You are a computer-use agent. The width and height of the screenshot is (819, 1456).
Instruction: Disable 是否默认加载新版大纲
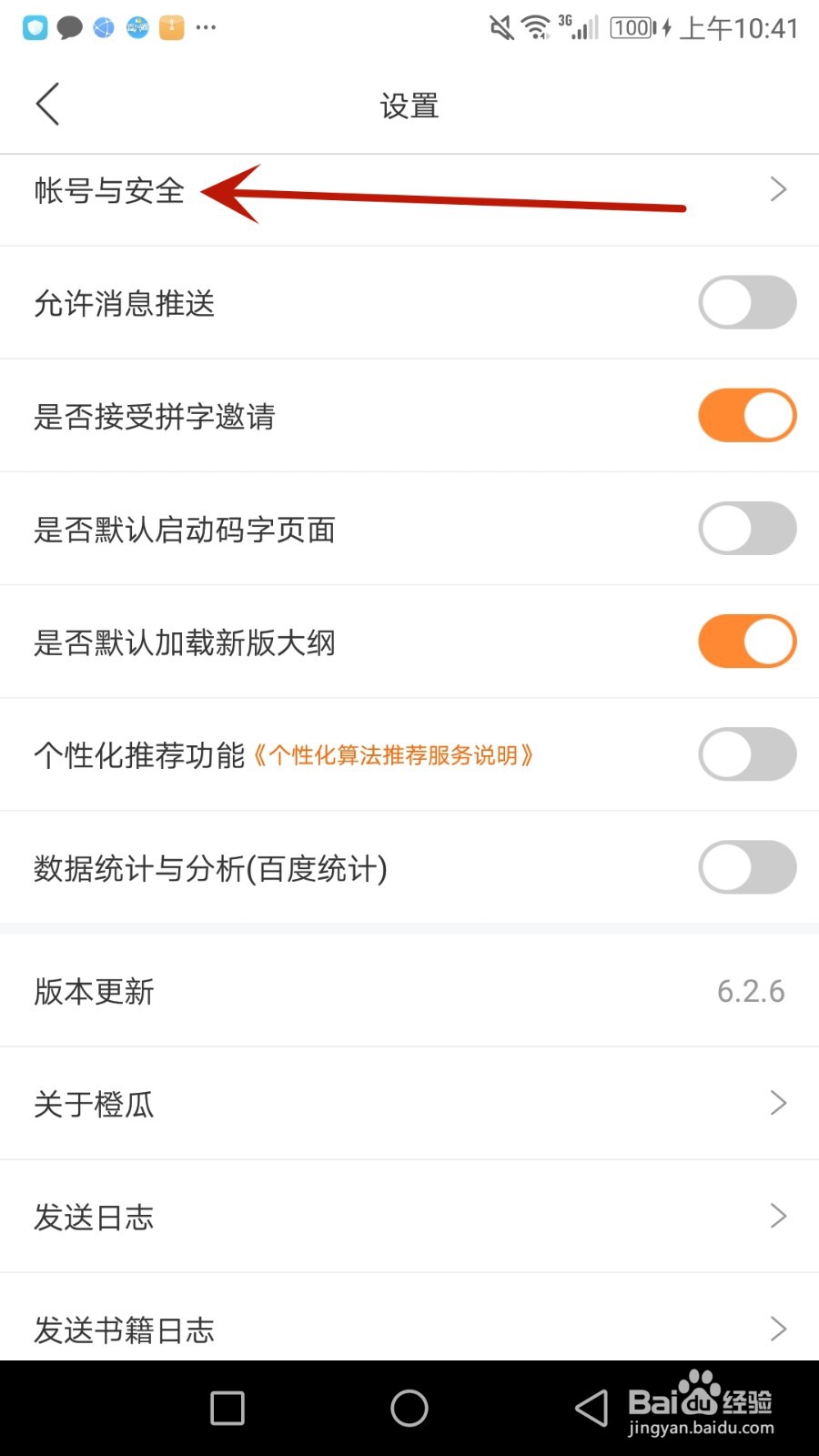(746, 642)
